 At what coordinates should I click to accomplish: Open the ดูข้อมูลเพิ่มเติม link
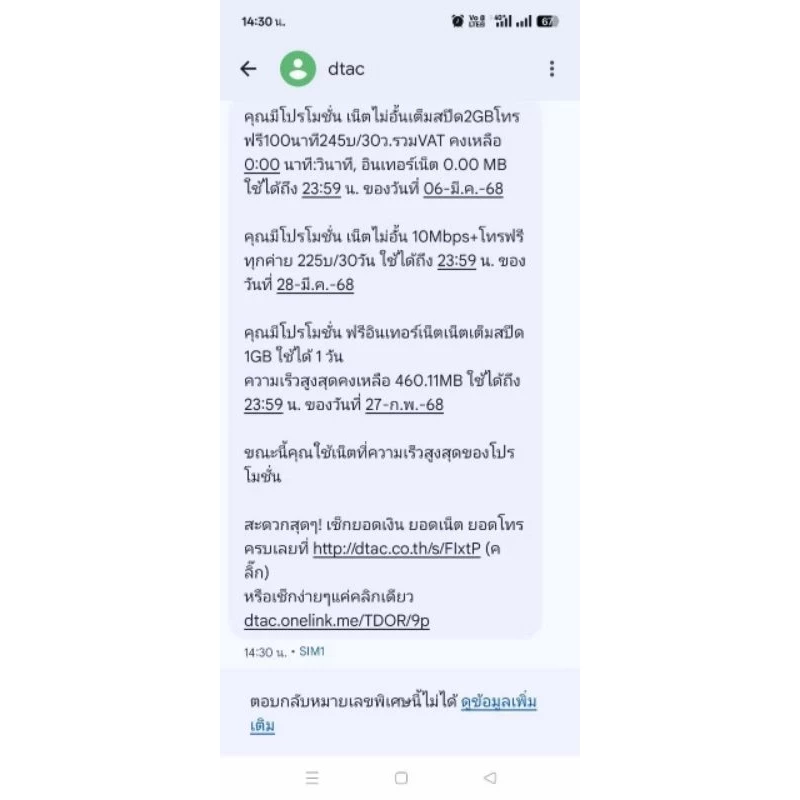pyautogui.click(x=393, y=713)
